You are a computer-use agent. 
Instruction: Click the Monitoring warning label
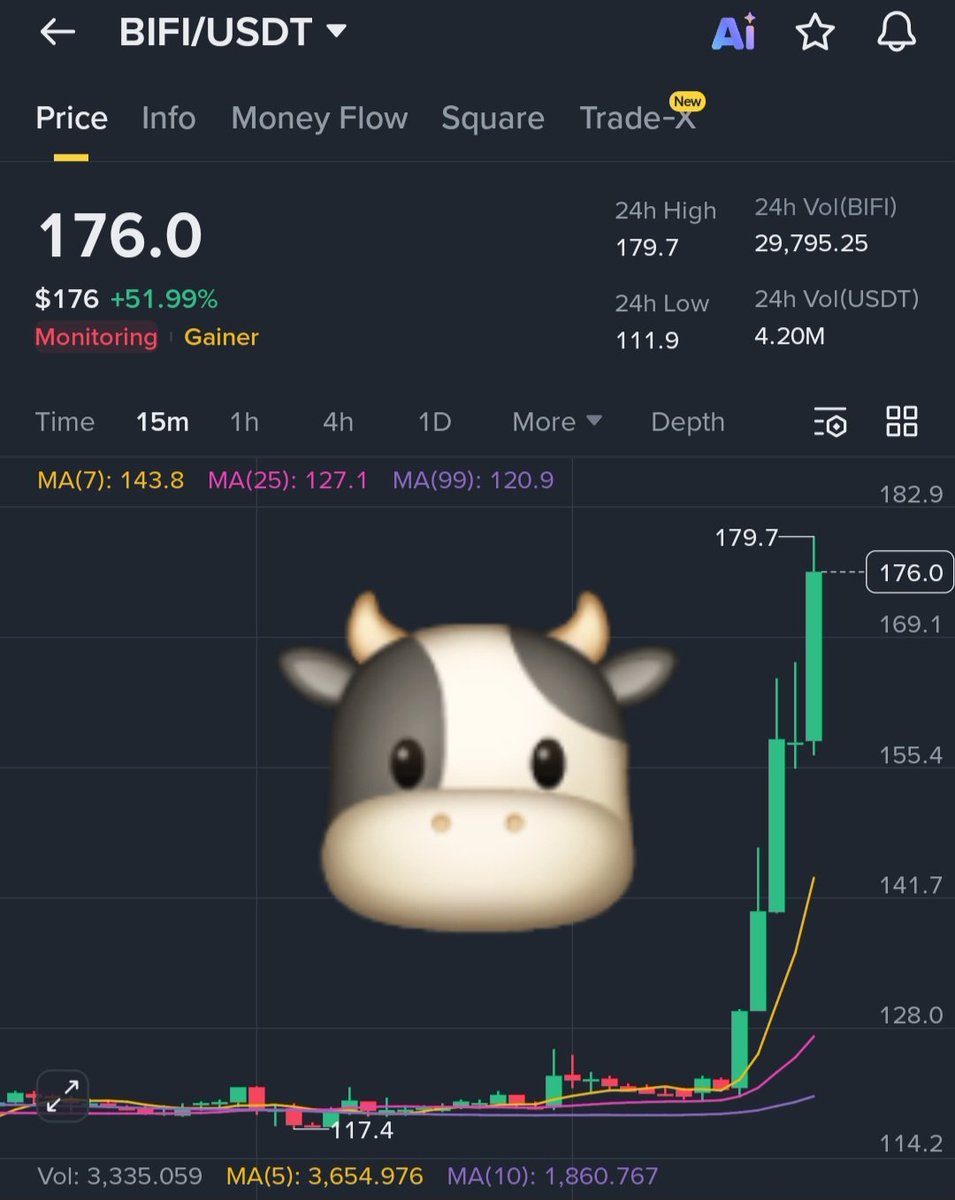95,337
